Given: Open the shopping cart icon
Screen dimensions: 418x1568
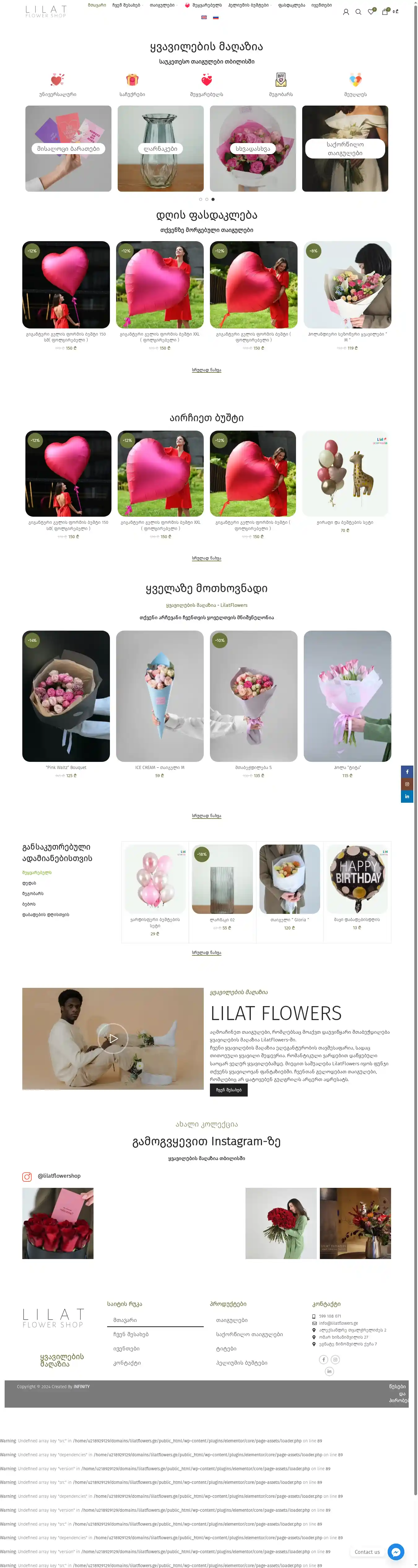Looking at the screenshot, I should point(385,11).
